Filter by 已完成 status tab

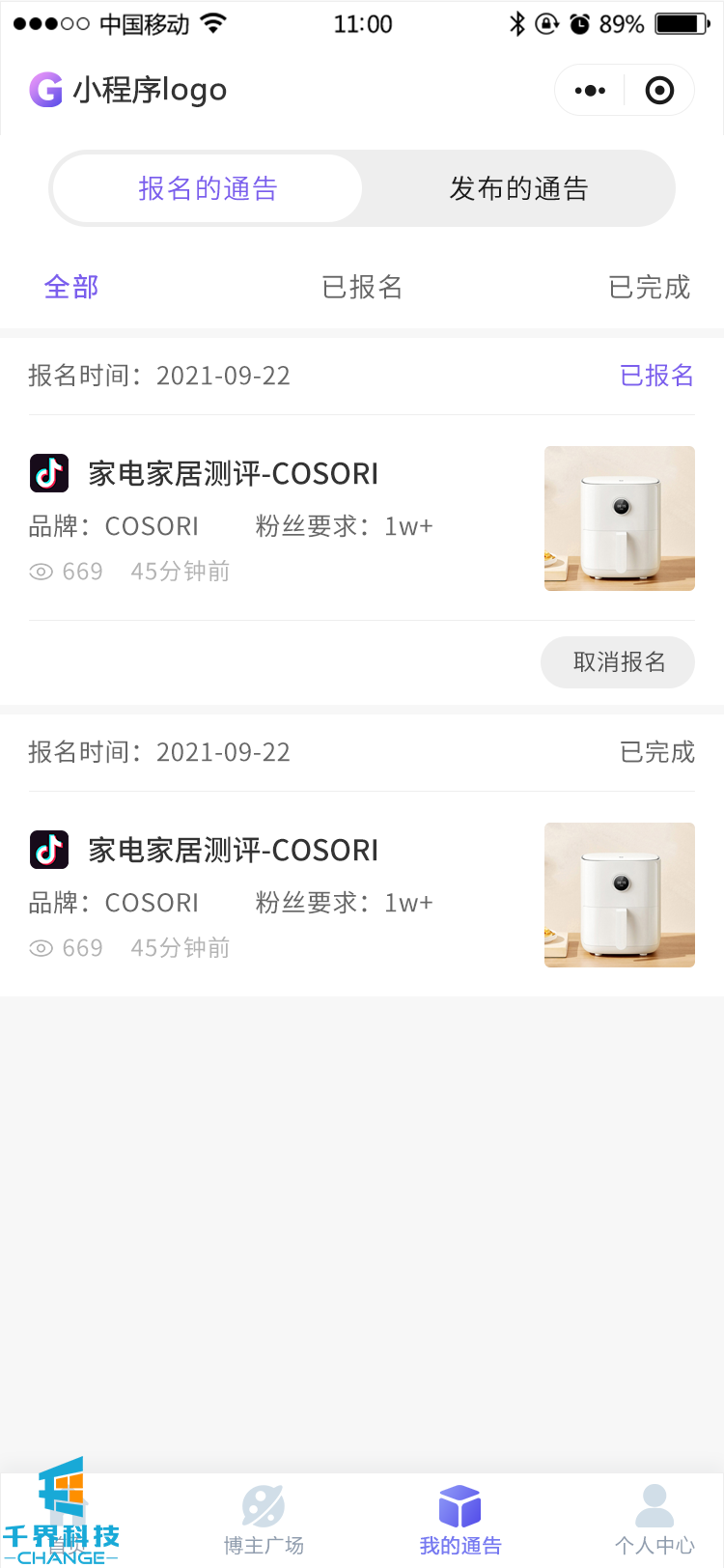click(649, 288)
